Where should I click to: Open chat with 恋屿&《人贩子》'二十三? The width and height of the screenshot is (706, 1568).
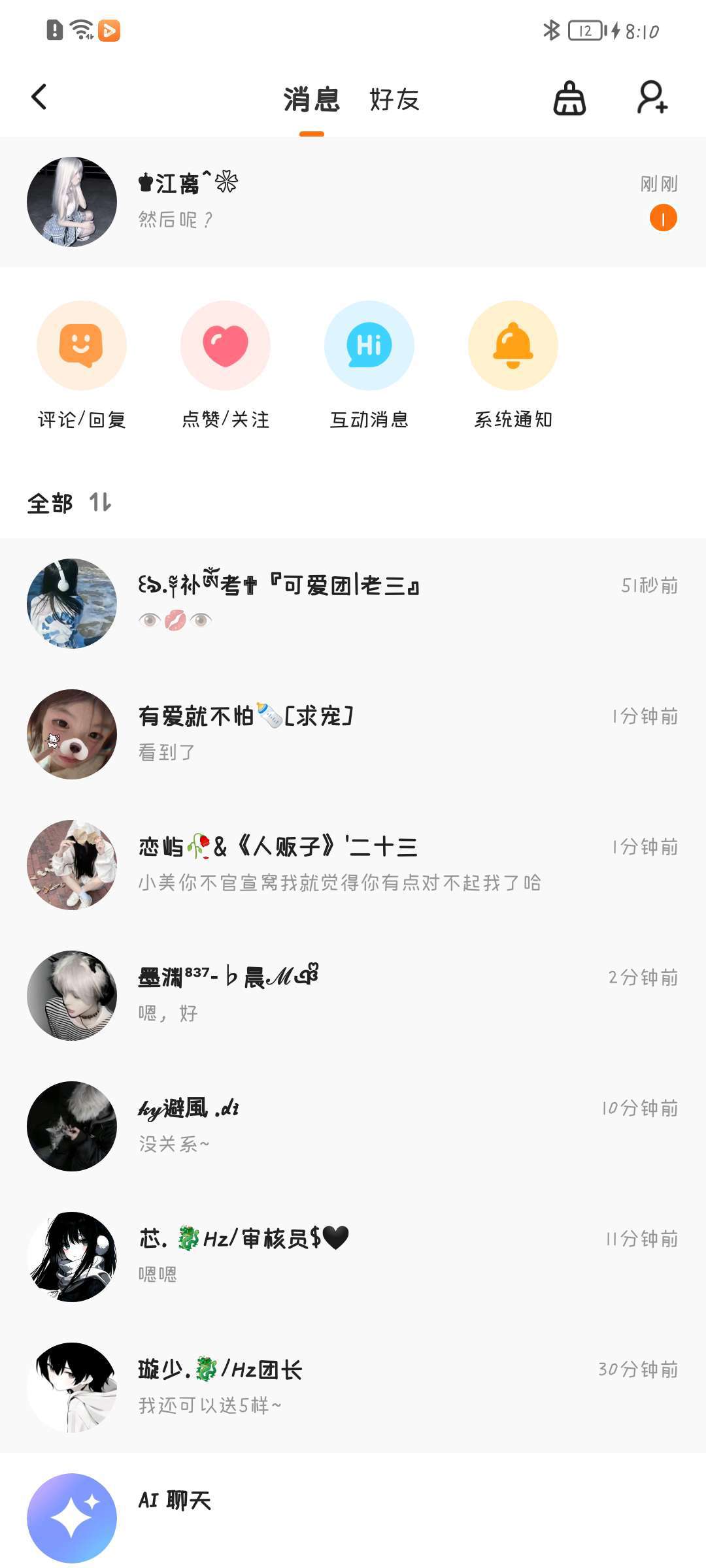pos(353,865)
